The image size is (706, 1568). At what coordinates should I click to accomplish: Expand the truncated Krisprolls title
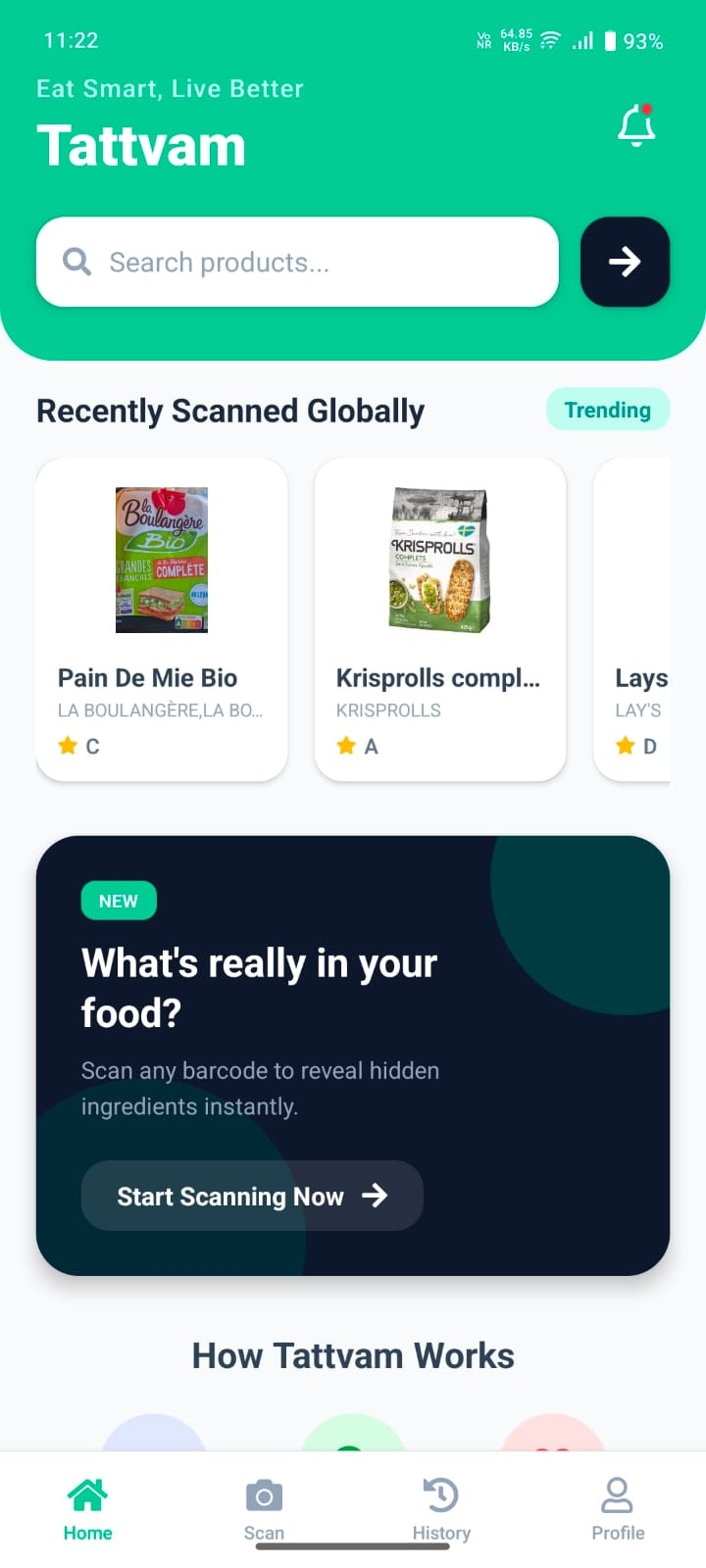(438, 677)
